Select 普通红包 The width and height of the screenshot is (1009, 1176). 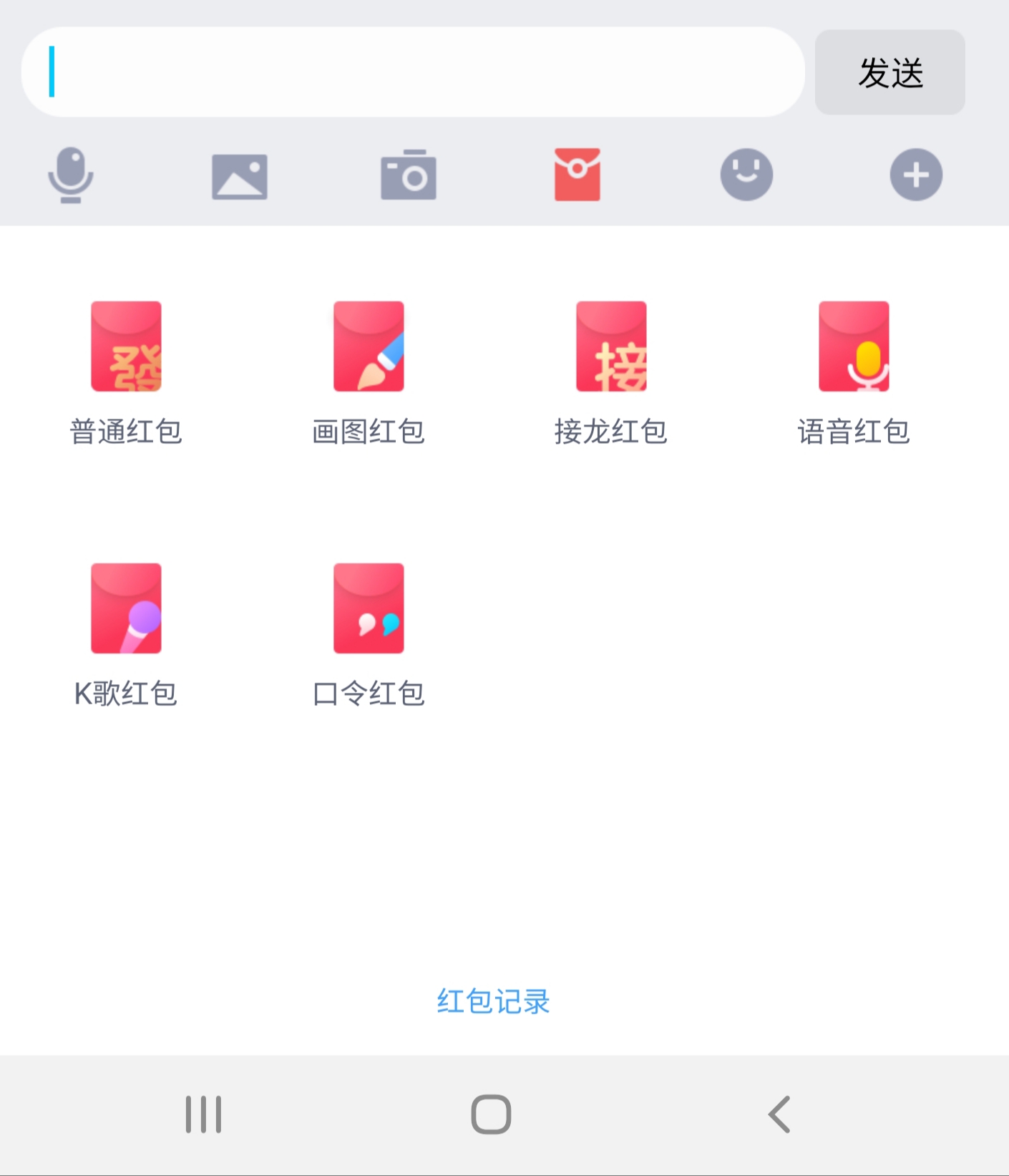pyautogui.click(x=126, y=372)
